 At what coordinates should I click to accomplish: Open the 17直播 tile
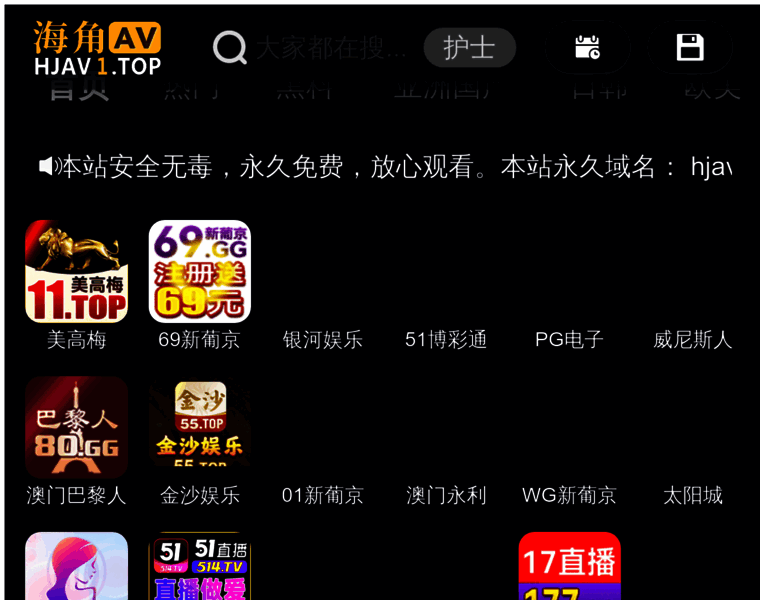tap(569, 565)
